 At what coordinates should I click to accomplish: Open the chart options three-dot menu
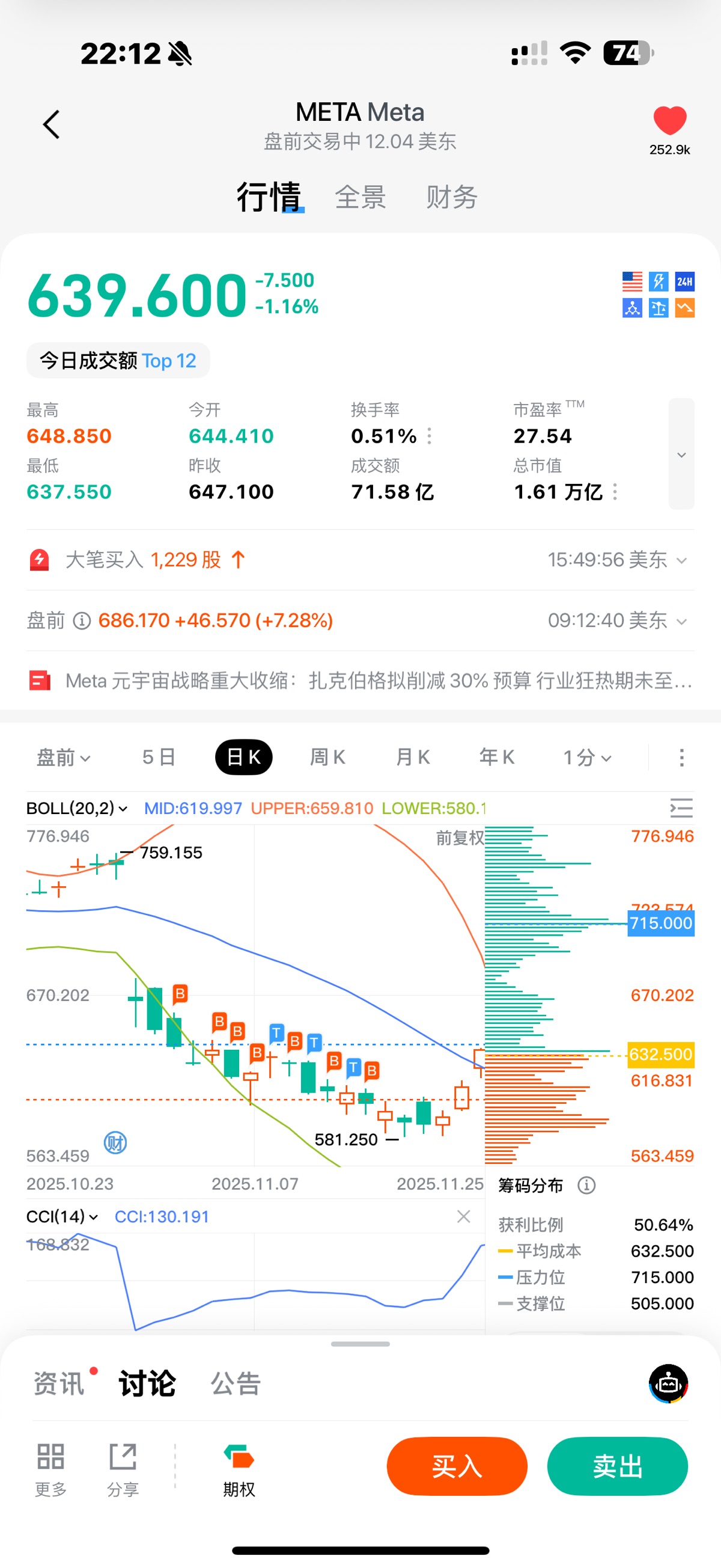click(681, 757)
